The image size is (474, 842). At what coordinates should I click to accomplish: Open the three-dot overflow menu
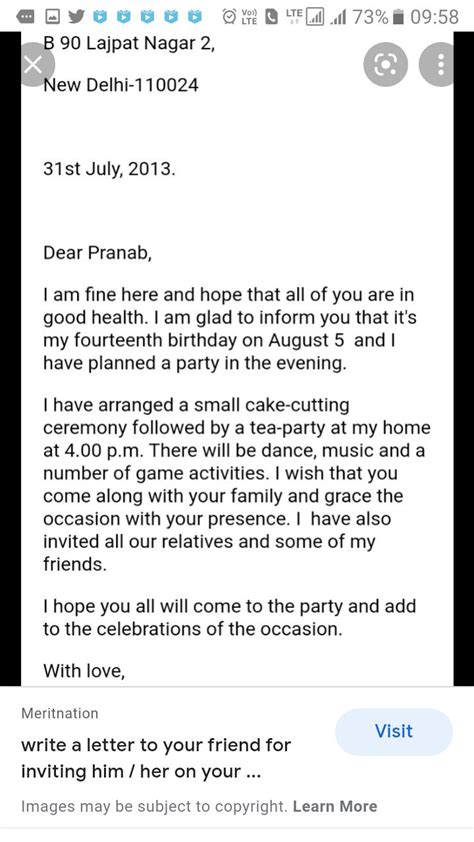tap(440, 65)
